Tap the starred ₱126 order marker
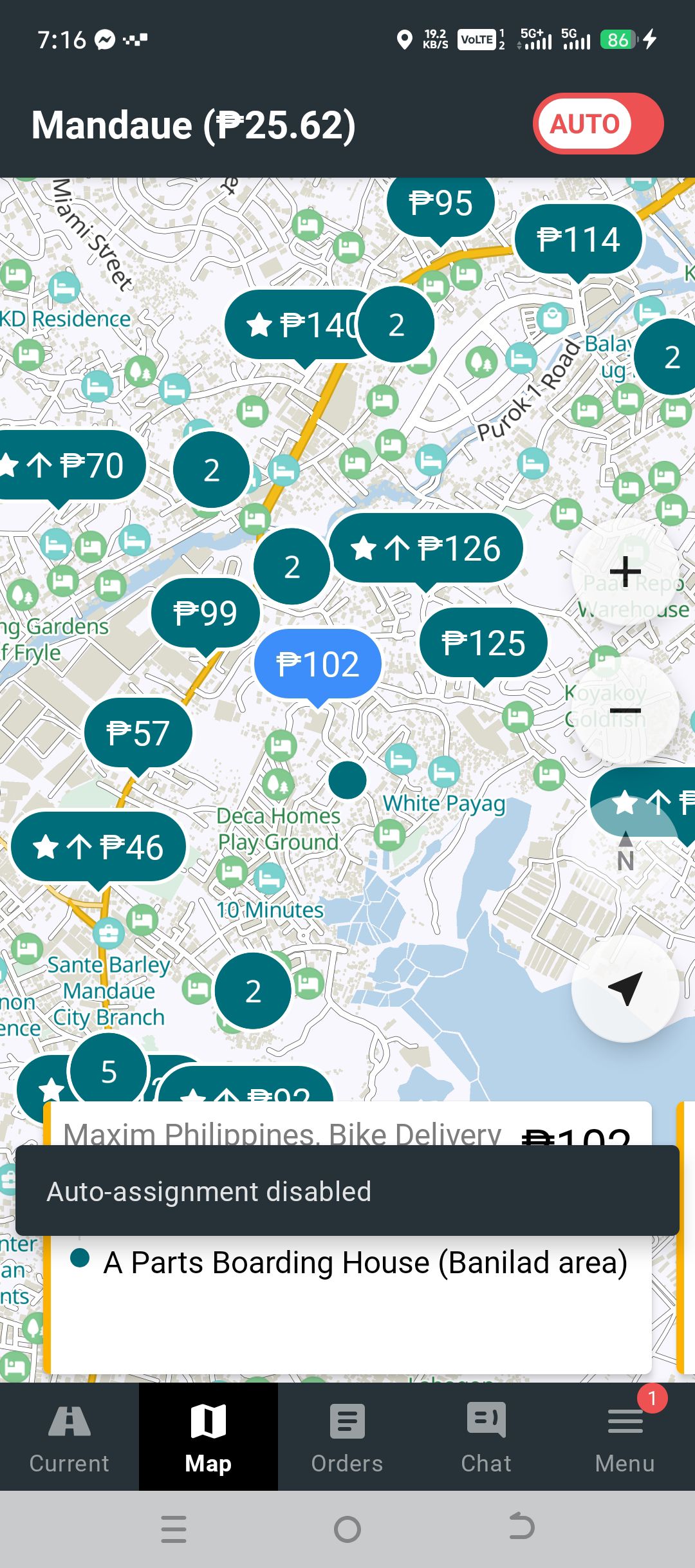The image size is (695, 1568). (x=426, y=549)
